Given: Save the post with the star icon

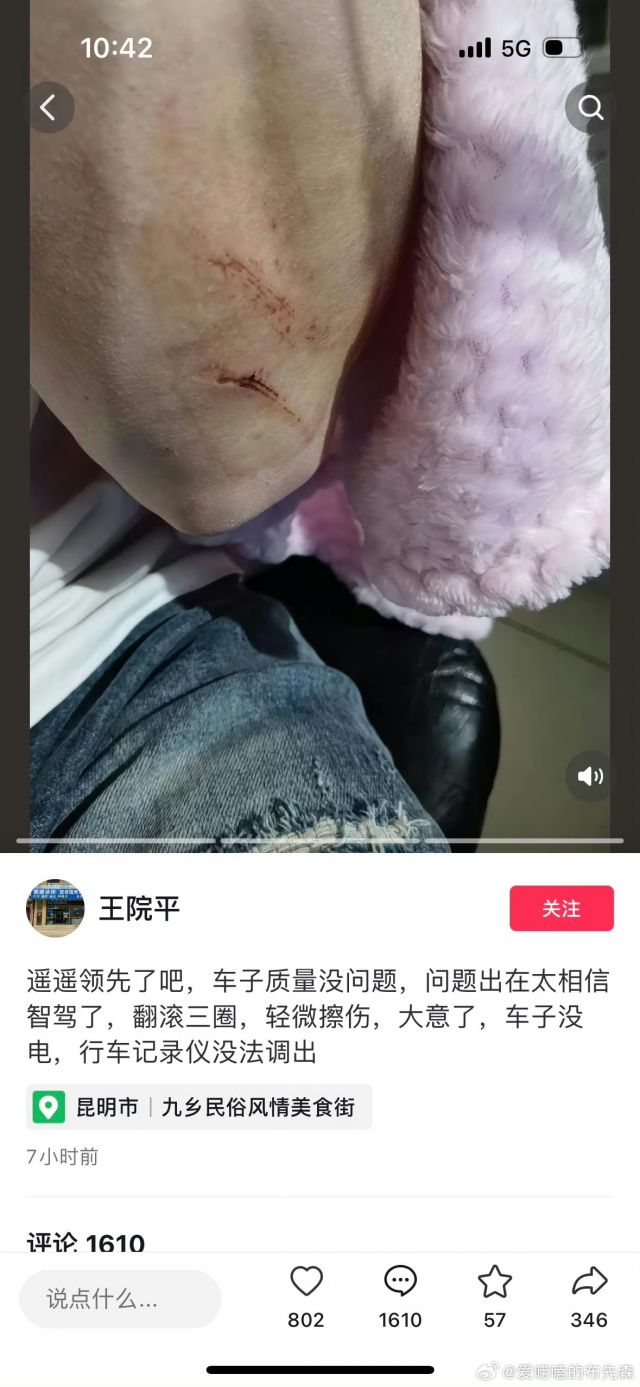Looking at the screenshot, I should (495, 1282).
